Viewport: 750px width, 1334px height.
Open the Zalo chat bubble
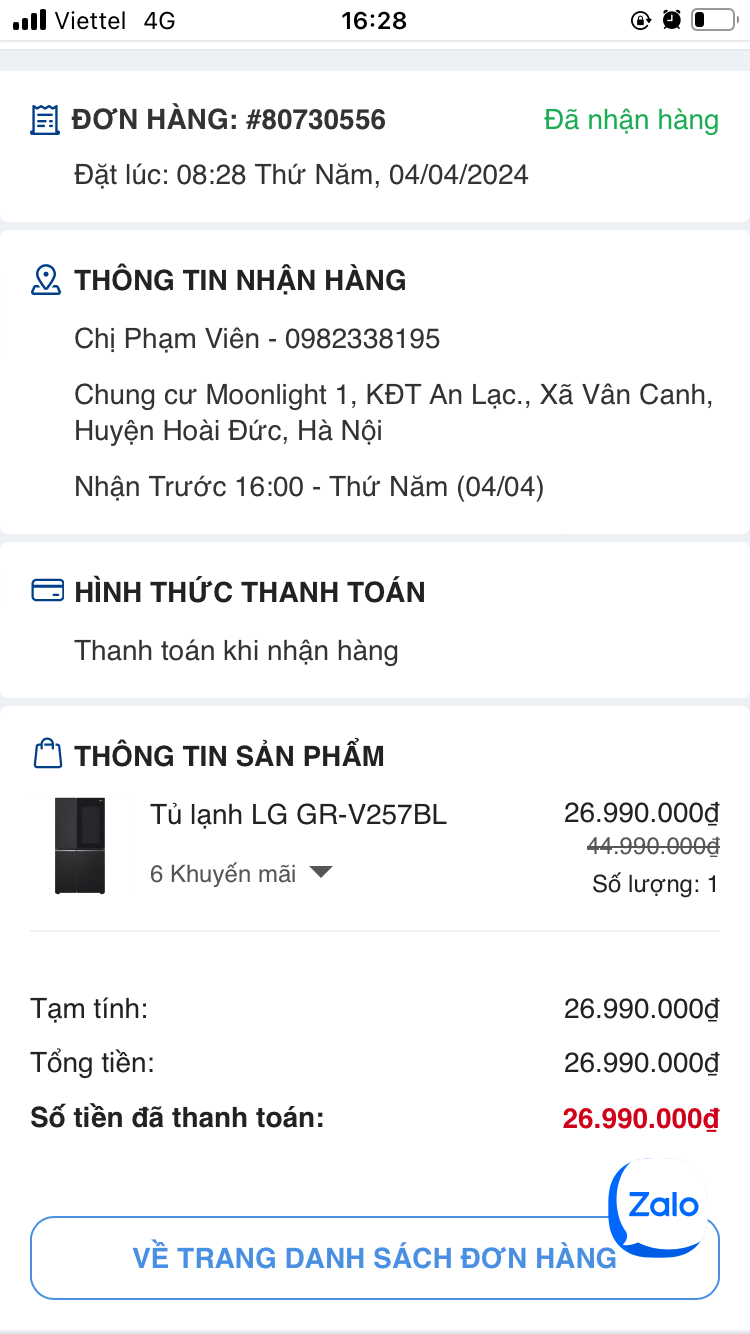pyautogui.click(x=660, y=1206)
